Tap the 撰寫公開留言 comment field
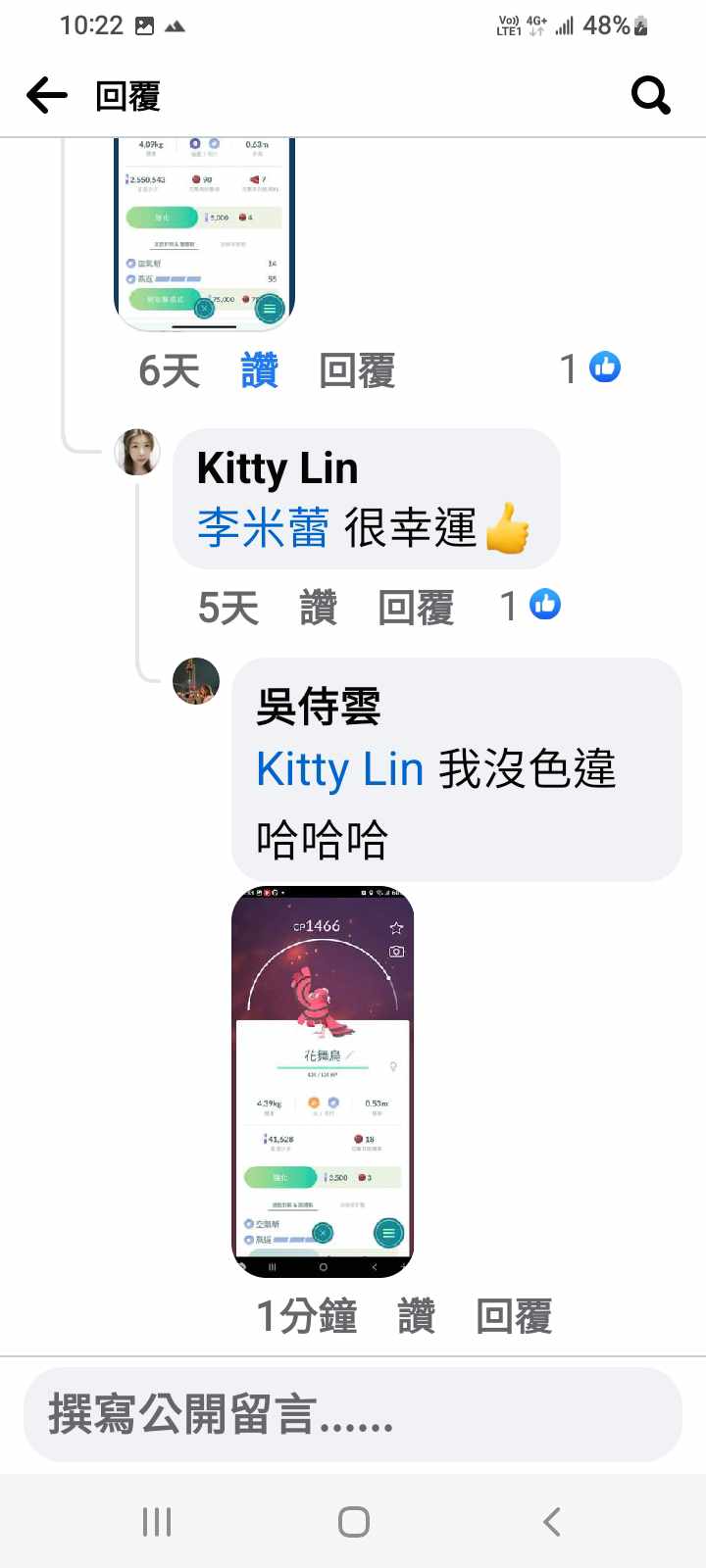The width and height of the screenshot is (706, 1568). pyautogui.click(x=353, y=1415)
